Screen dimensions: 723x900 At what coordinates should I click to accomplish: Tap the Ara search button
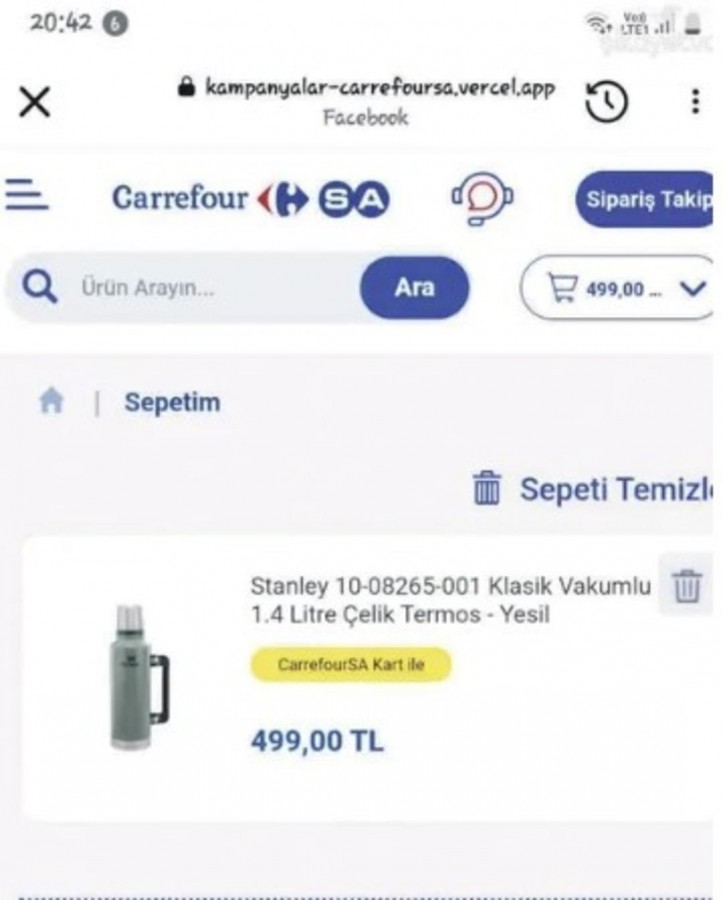click(x=414, y=288)
